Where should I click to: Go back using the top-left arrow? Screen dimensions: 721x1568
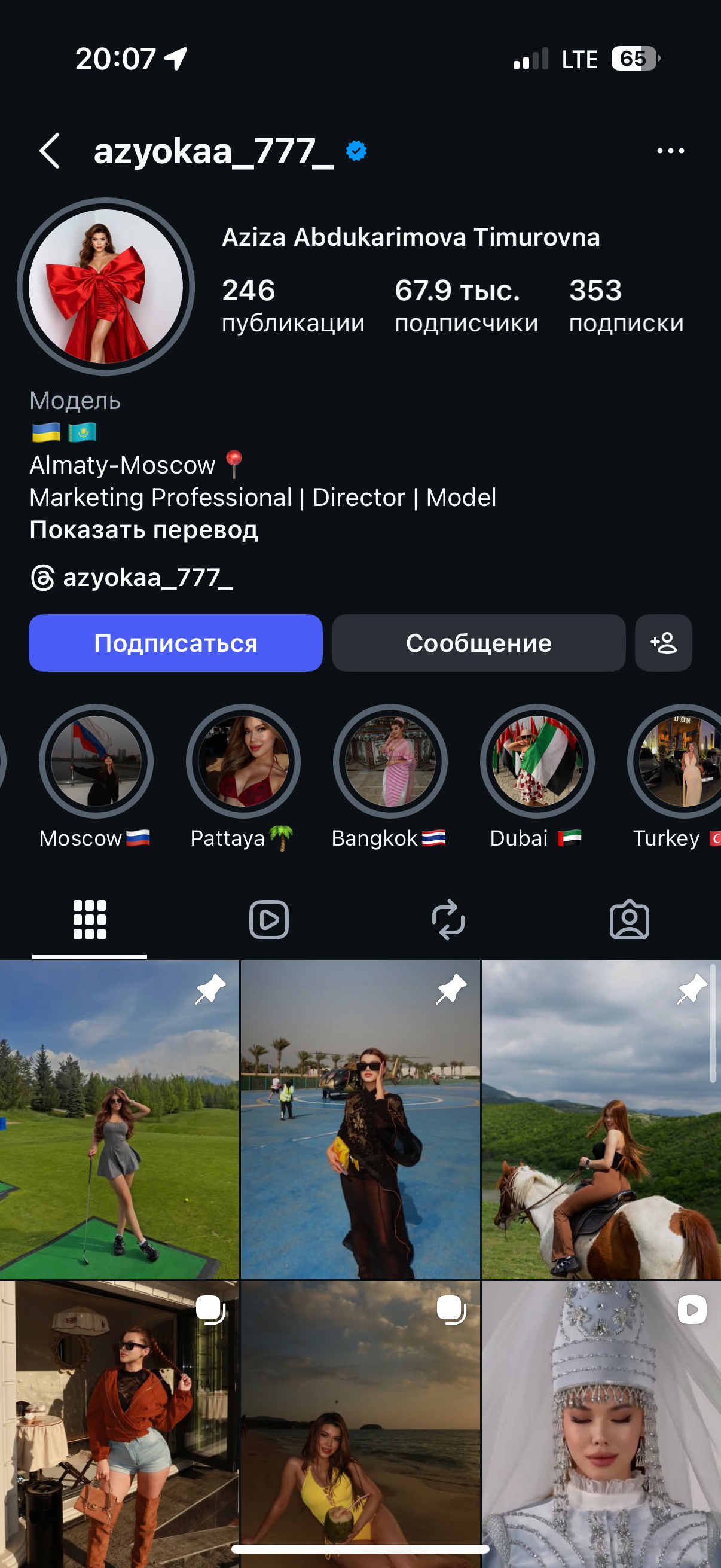(x=50, y=151)
